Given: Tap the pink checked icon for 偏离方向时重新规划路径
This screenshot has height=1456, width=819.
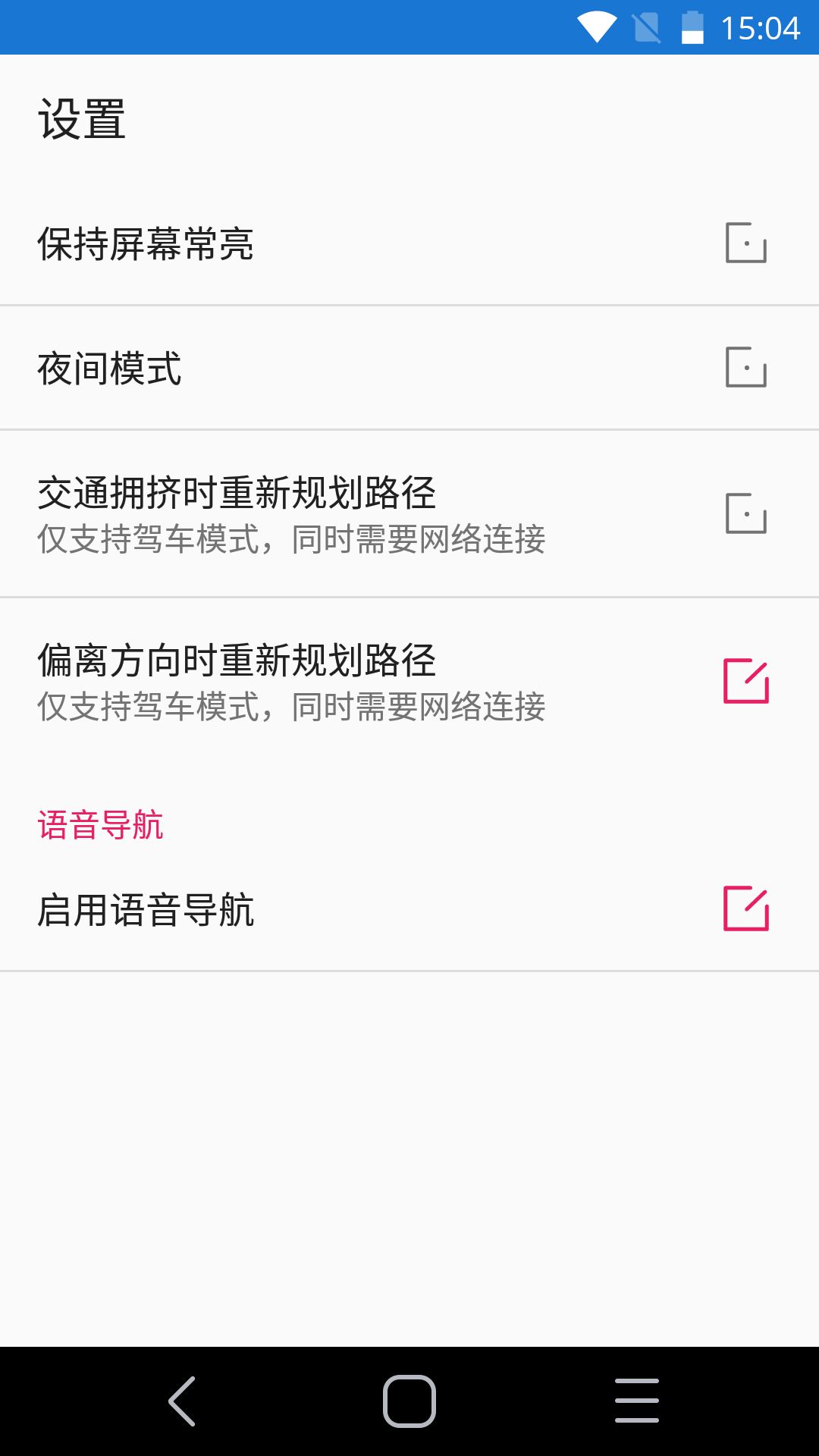Looking at the screenshot, I should [x=747, y=682].
